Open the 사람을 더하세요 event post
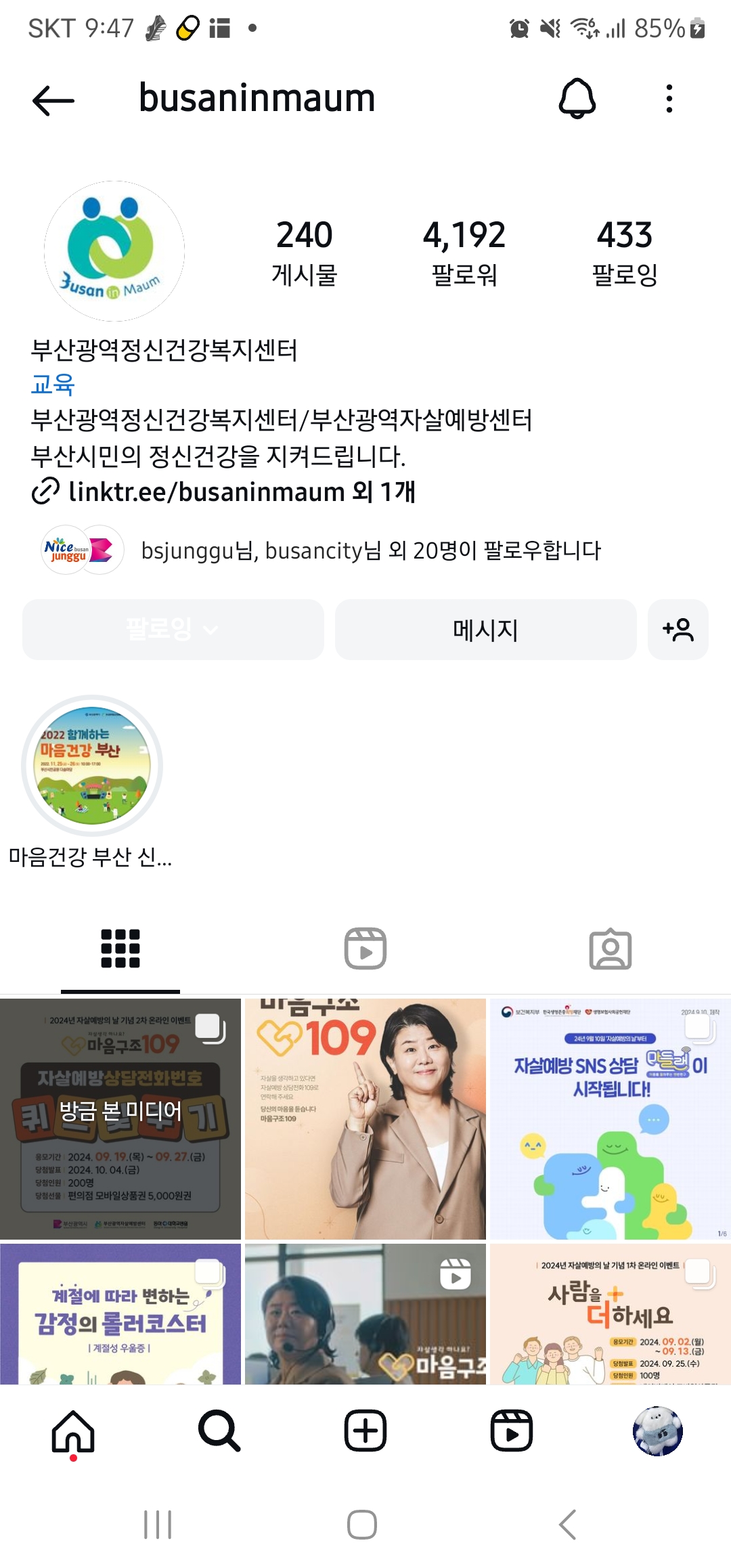The image size is (731, 1568). (x=610, y=1313)
